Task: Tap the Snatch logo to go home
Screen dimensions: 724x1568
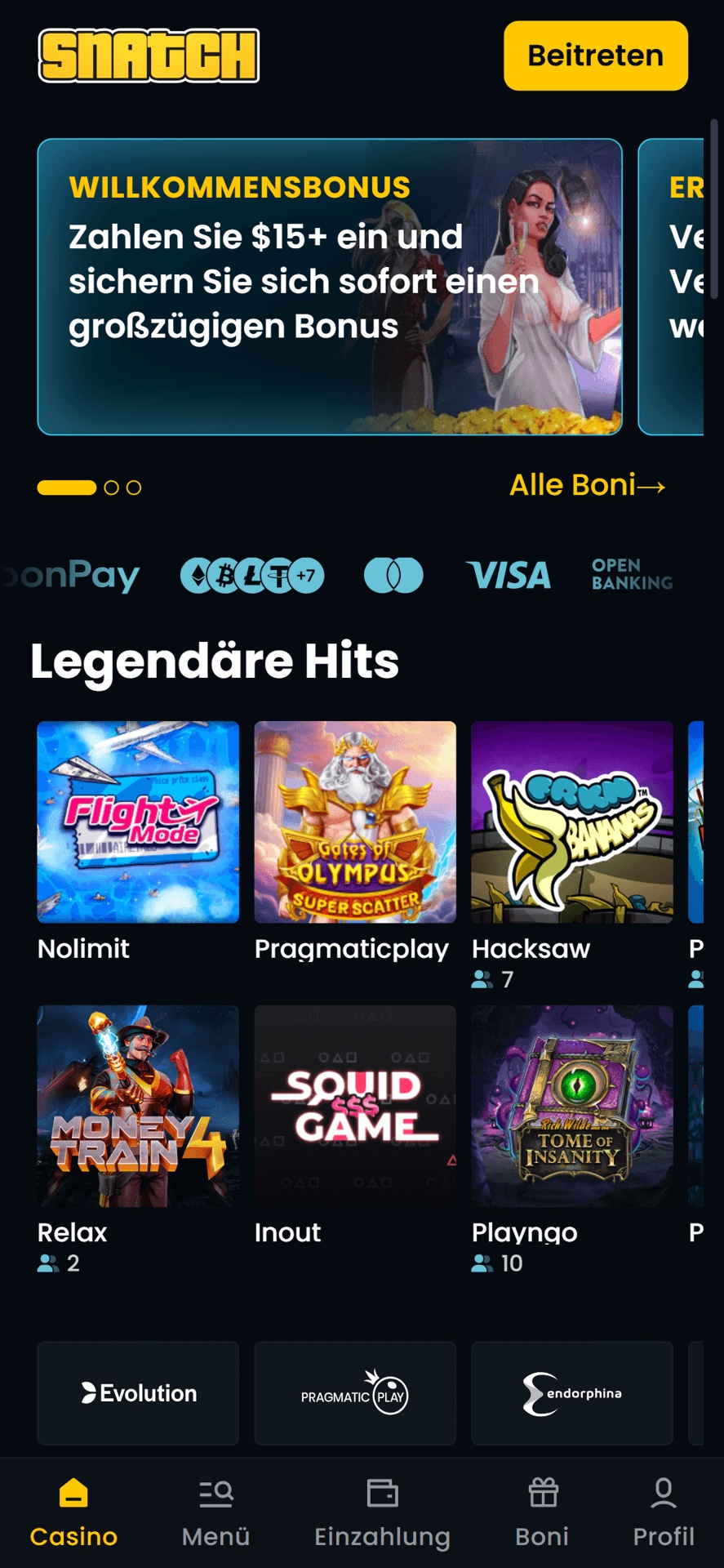Action: [x=149, y=56]
